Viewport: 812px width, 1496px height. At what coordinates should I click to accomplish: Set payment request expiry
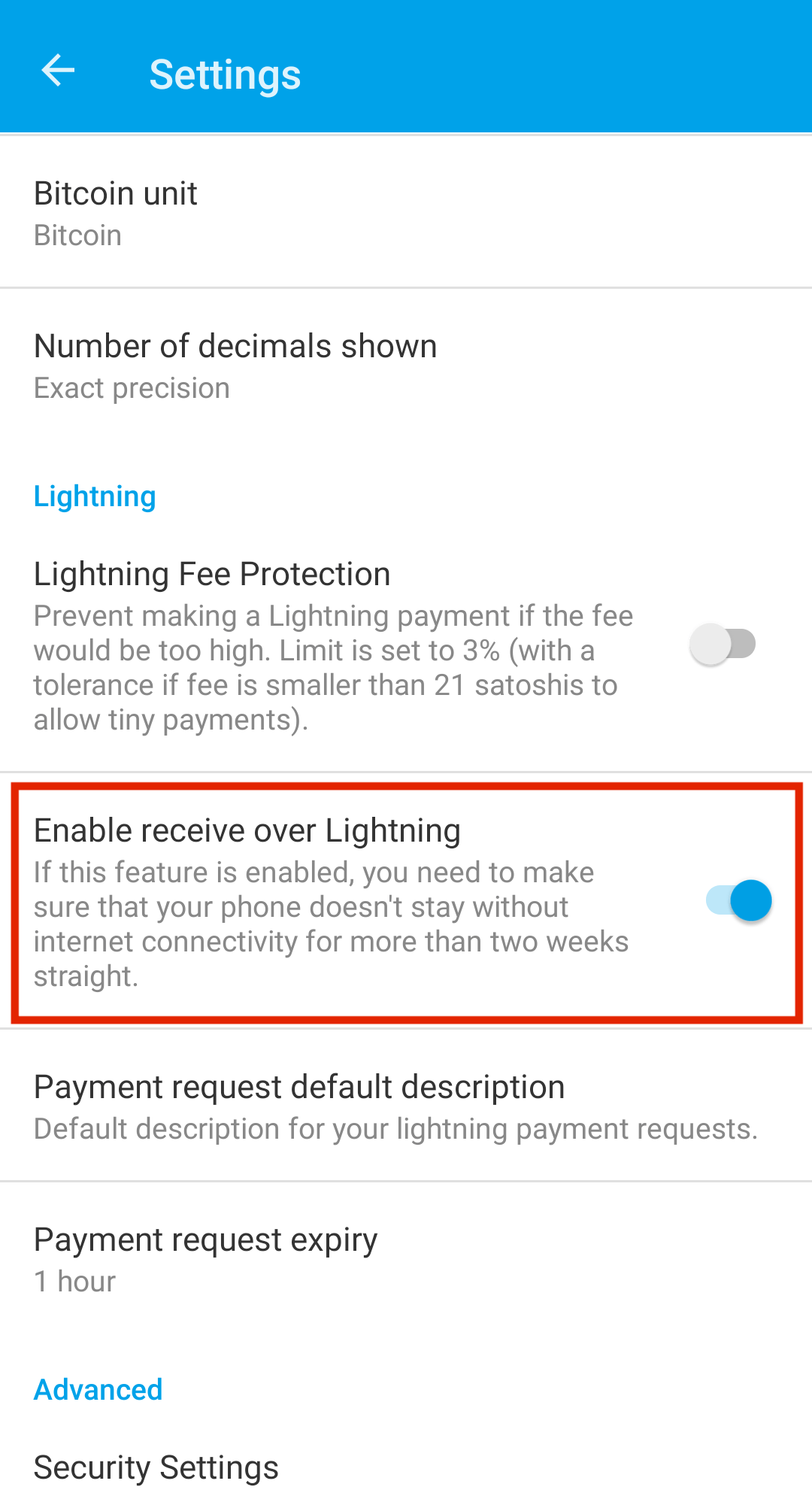(406, 1259)
